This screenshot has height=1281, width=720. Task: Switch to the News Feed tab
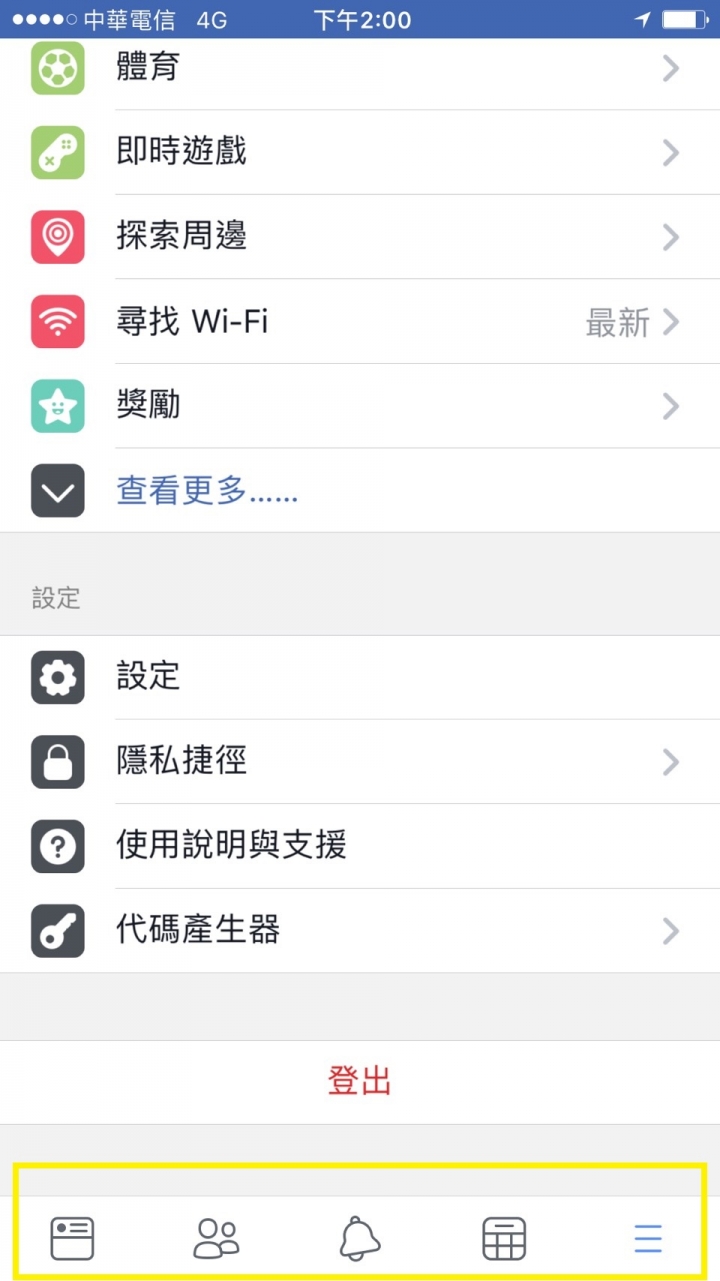point(72,1239)
